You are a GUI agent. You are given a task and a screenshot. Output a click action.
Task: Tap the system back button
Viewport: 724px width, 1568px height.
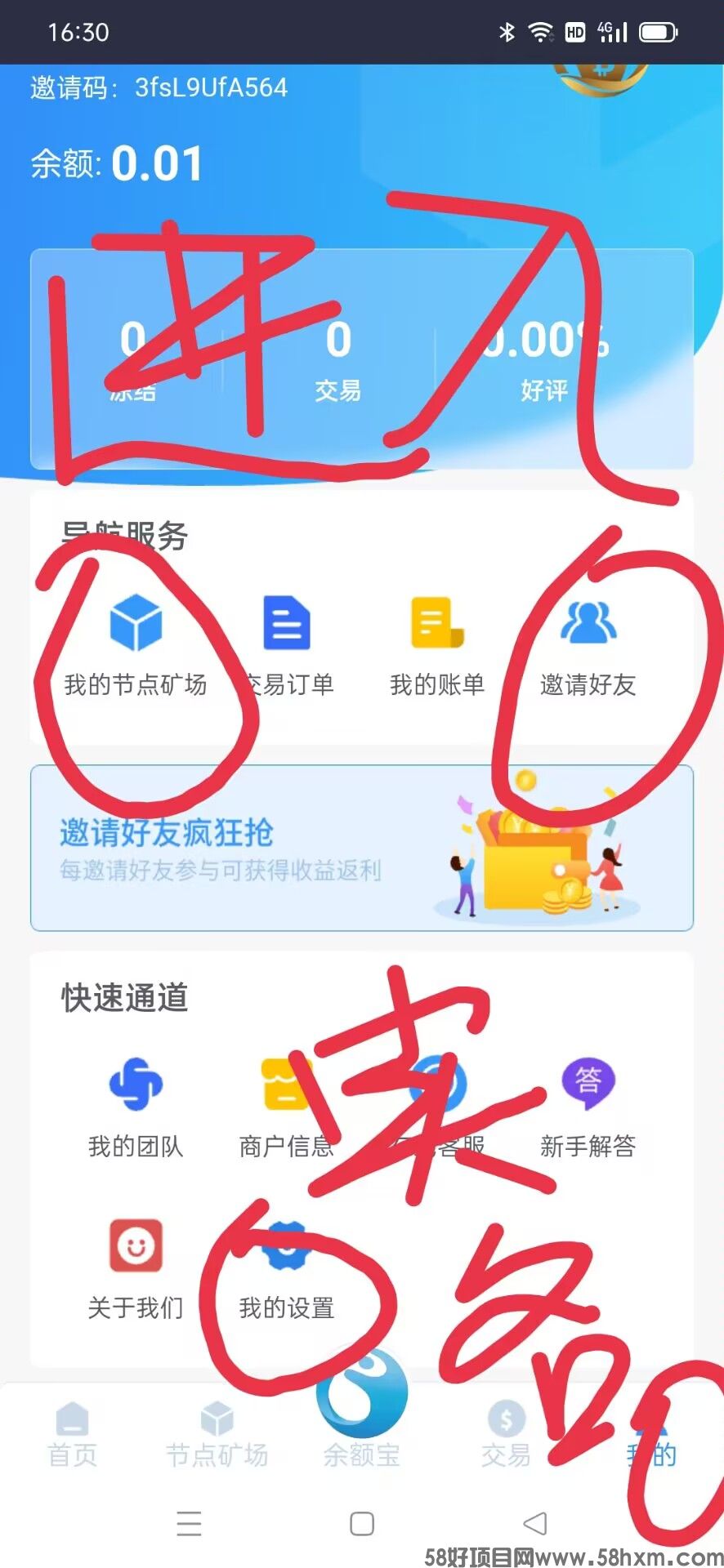click(534, 1523)
